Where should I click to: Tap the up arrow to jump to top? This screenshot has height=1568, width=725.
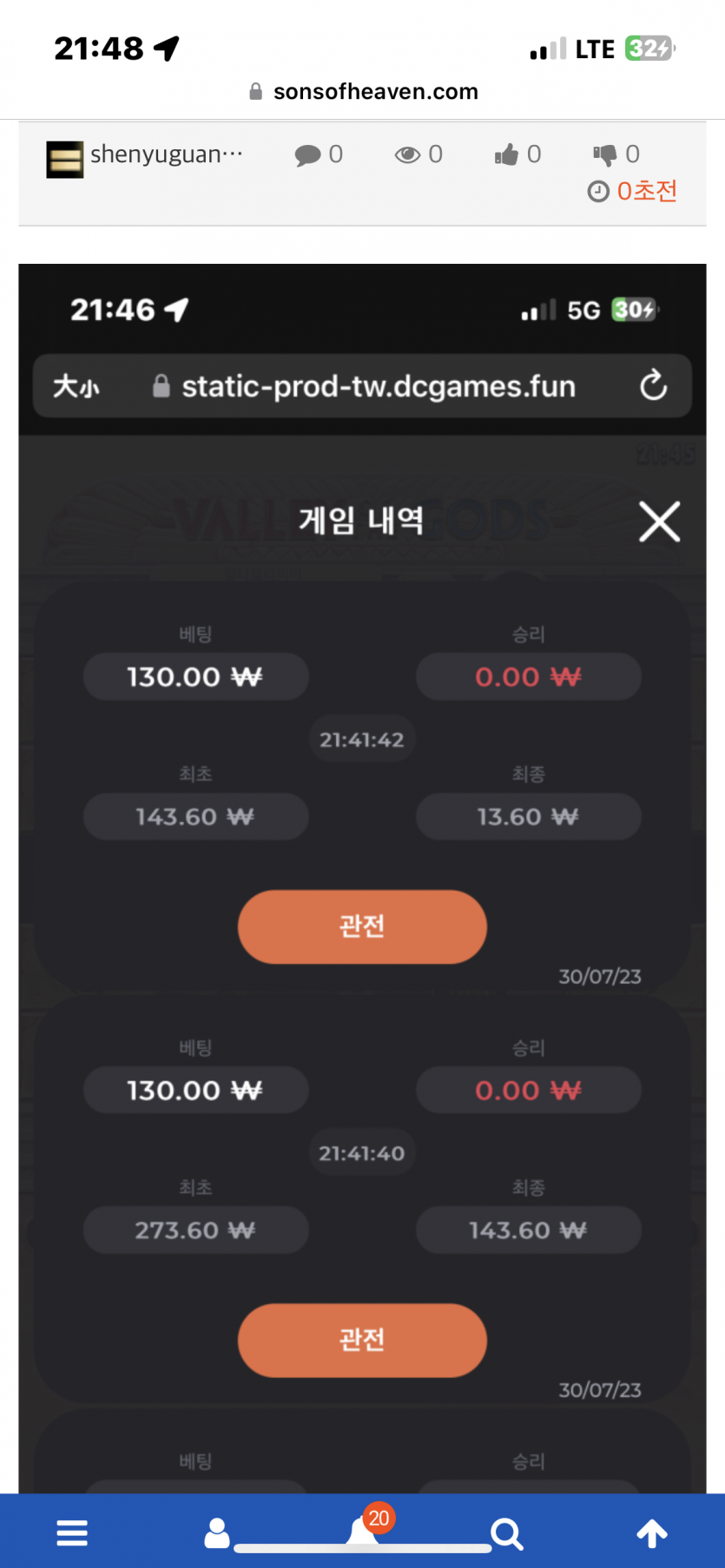click(x=652, y=1533)
